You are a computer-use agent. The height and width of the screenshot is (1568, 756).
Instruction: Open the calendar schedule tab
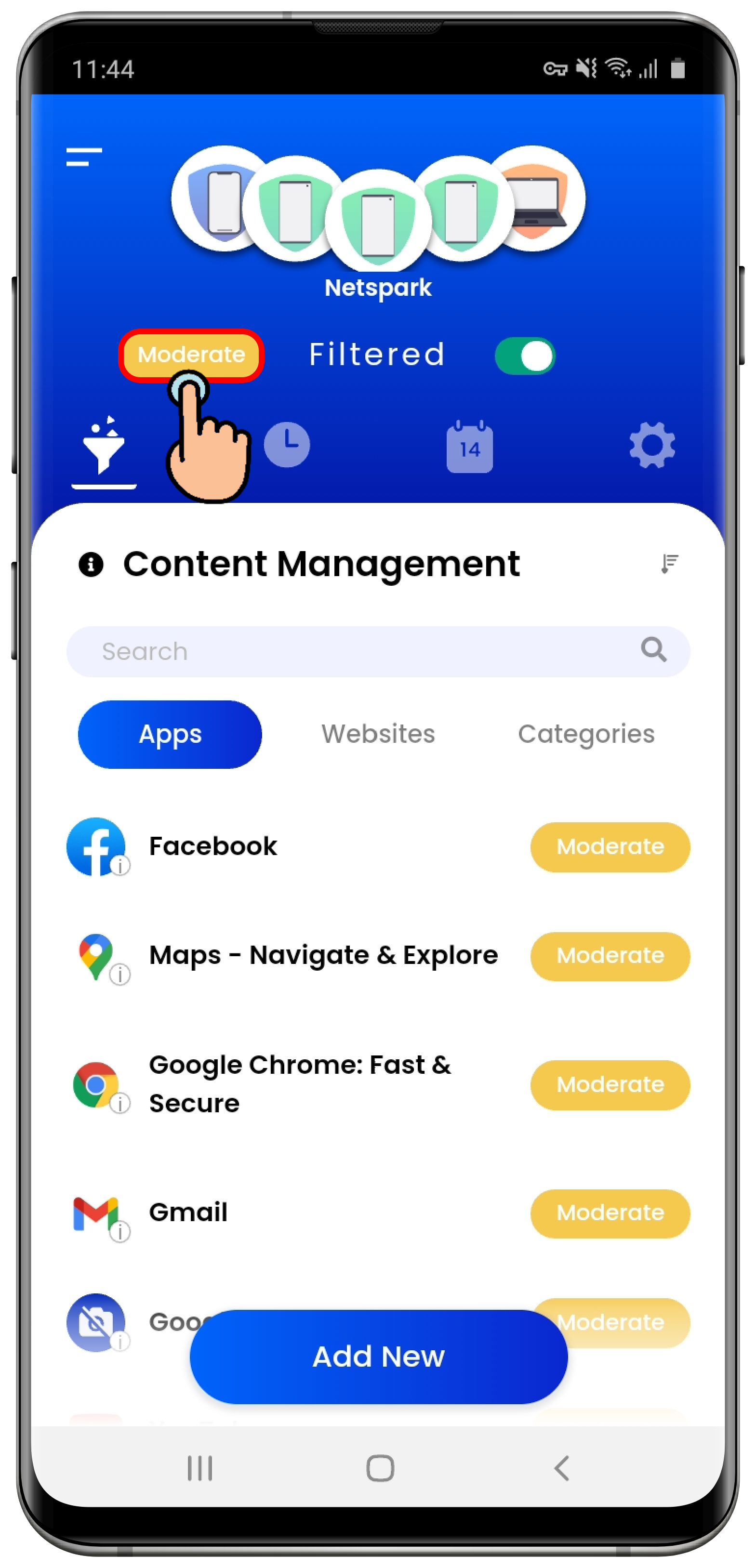[x=469, y=447]
